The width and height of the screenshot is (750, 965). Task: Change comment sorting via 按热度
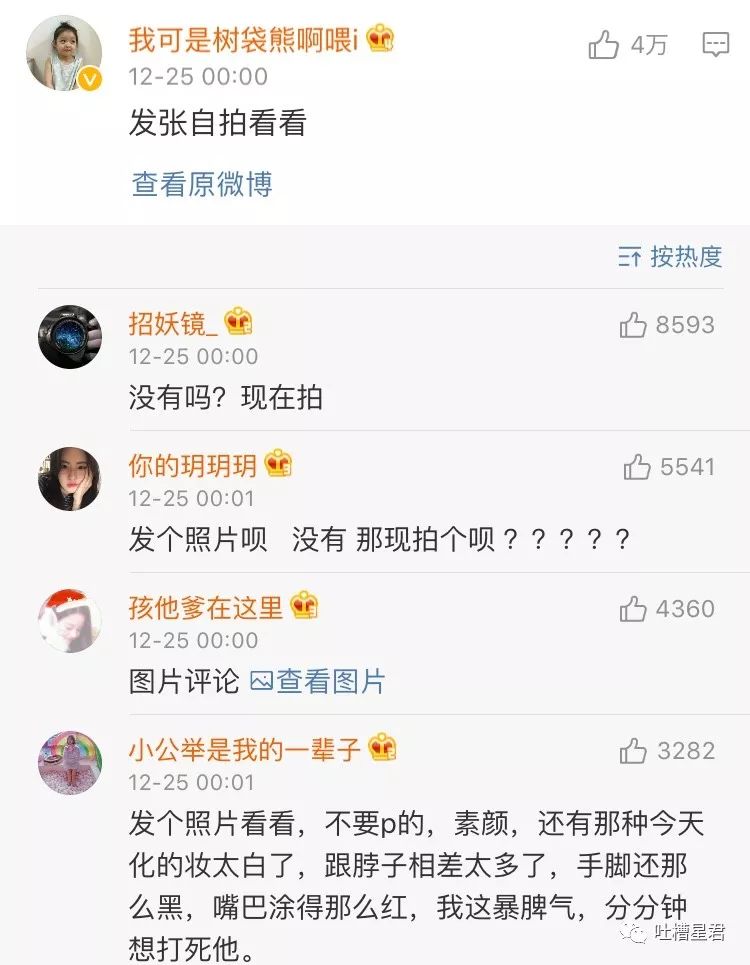click(x=670, y=257)
